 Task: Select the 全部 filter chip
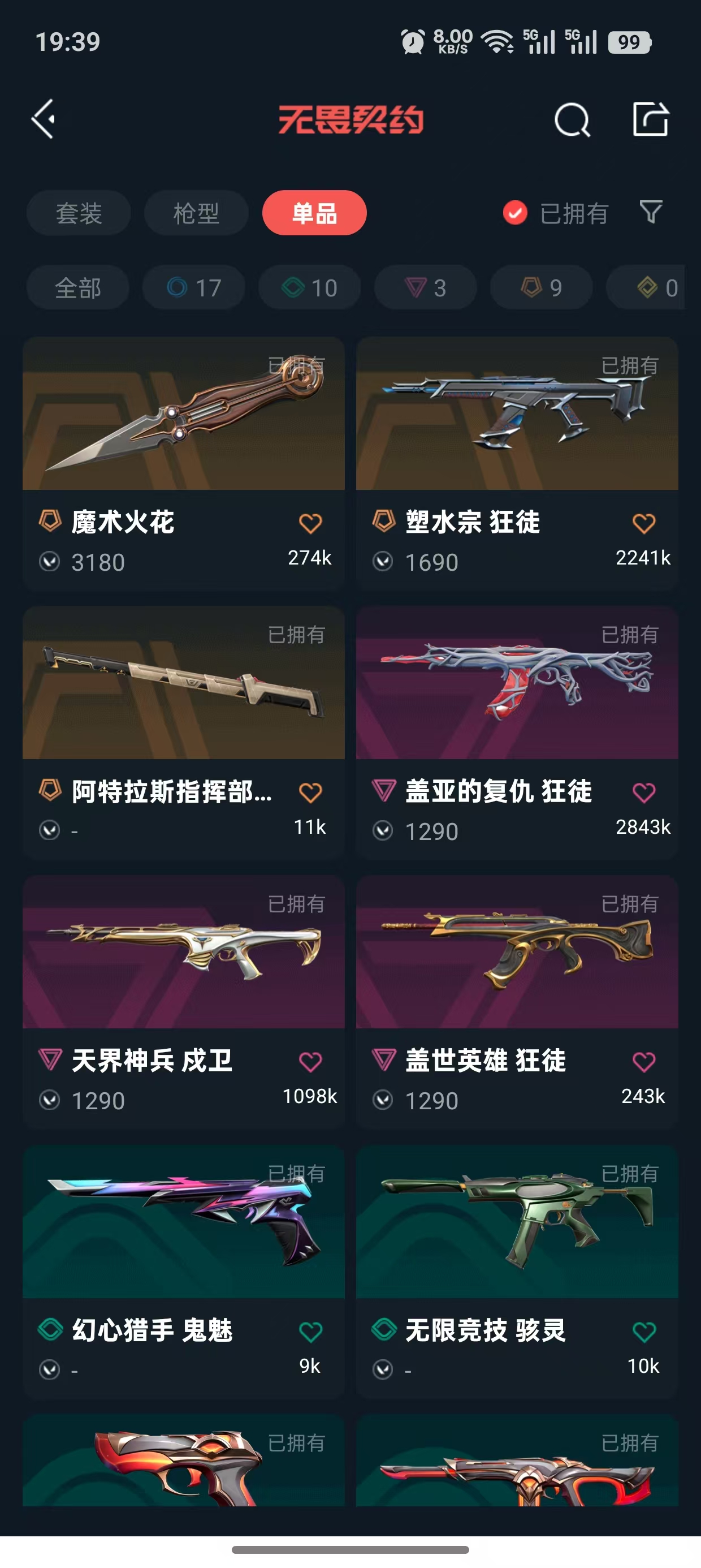click(x=78, y=287)
